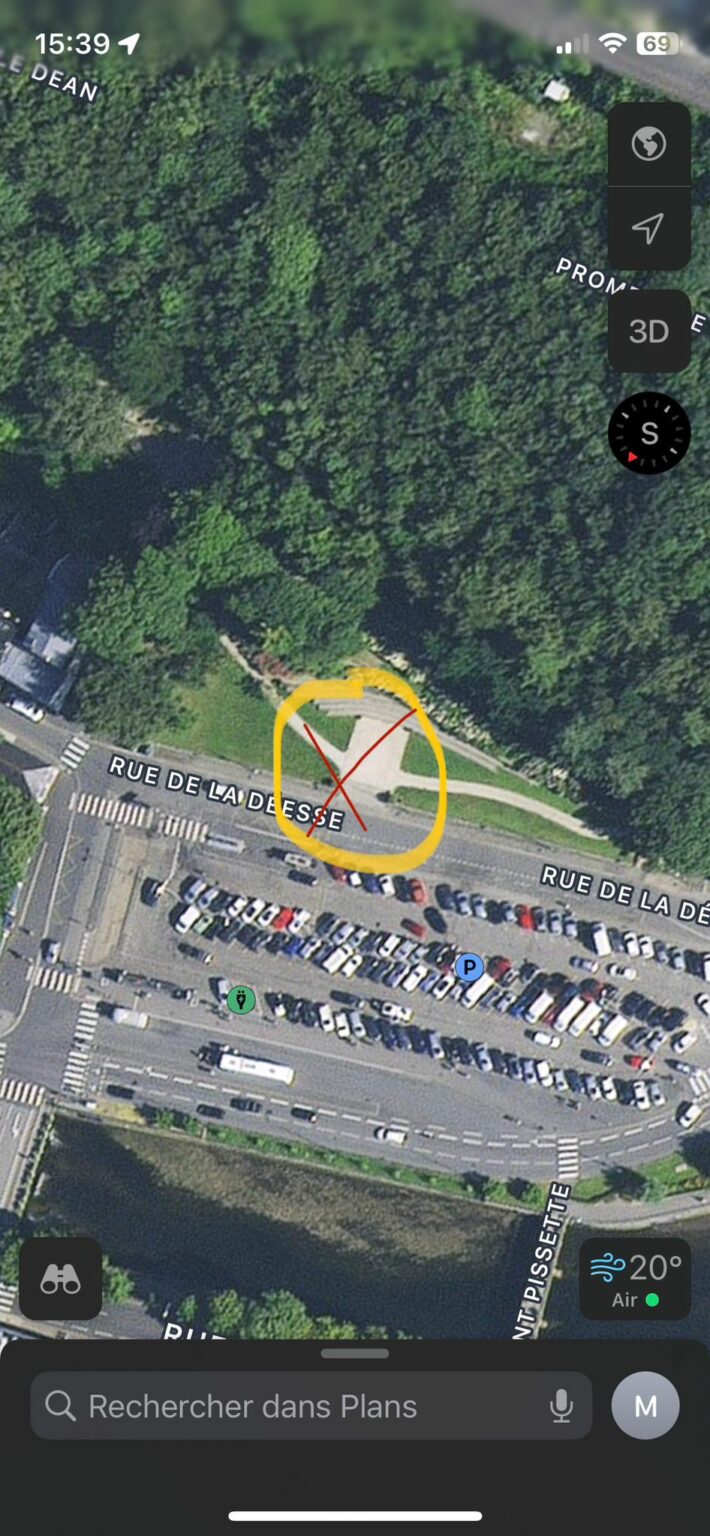Open the M profile account button
710x1536 pixels.
[646, 1406]
